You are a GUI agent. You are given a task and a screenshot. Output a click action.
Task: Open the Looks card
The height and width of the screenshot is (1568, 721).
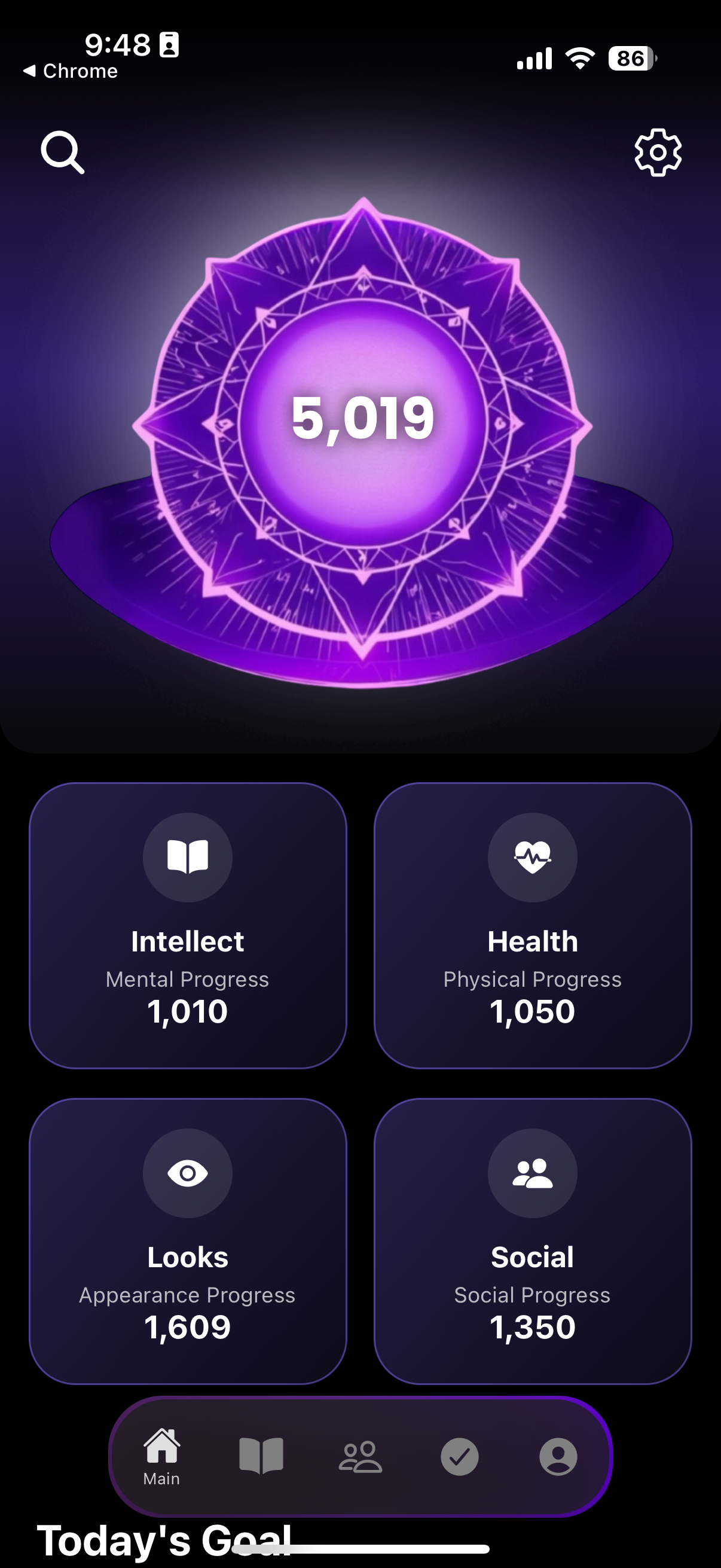point(187,1240)
